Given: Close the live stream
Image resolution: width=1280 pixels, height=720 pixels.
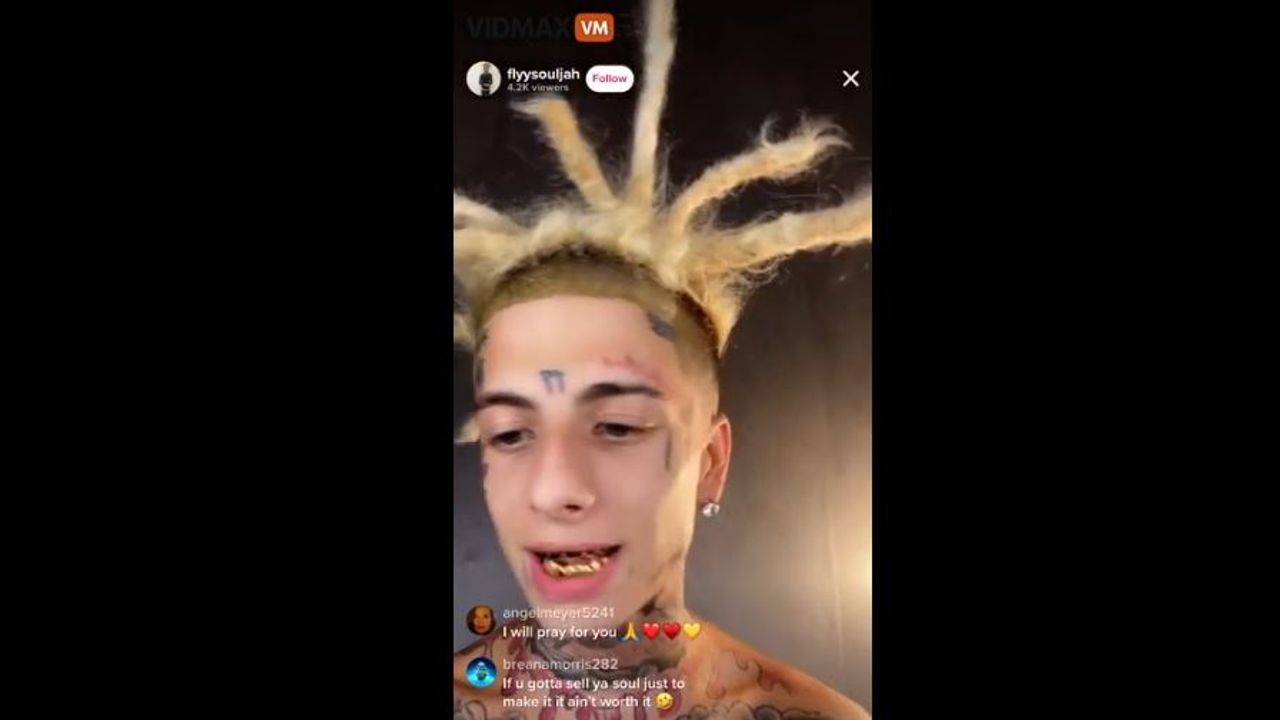Looking at the screenshot, I should pyautogui.click(x=850, y=79).
